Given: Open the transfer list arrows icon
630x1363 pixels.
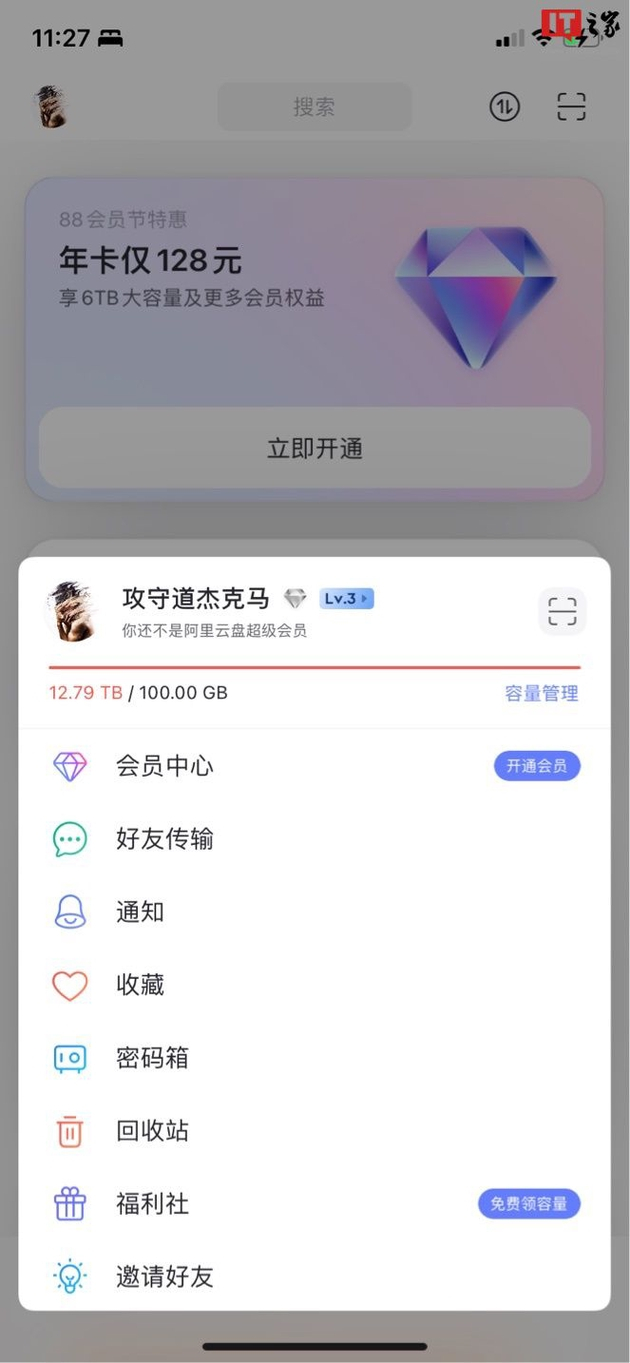Looking at the screenshot, I should 505,107.
